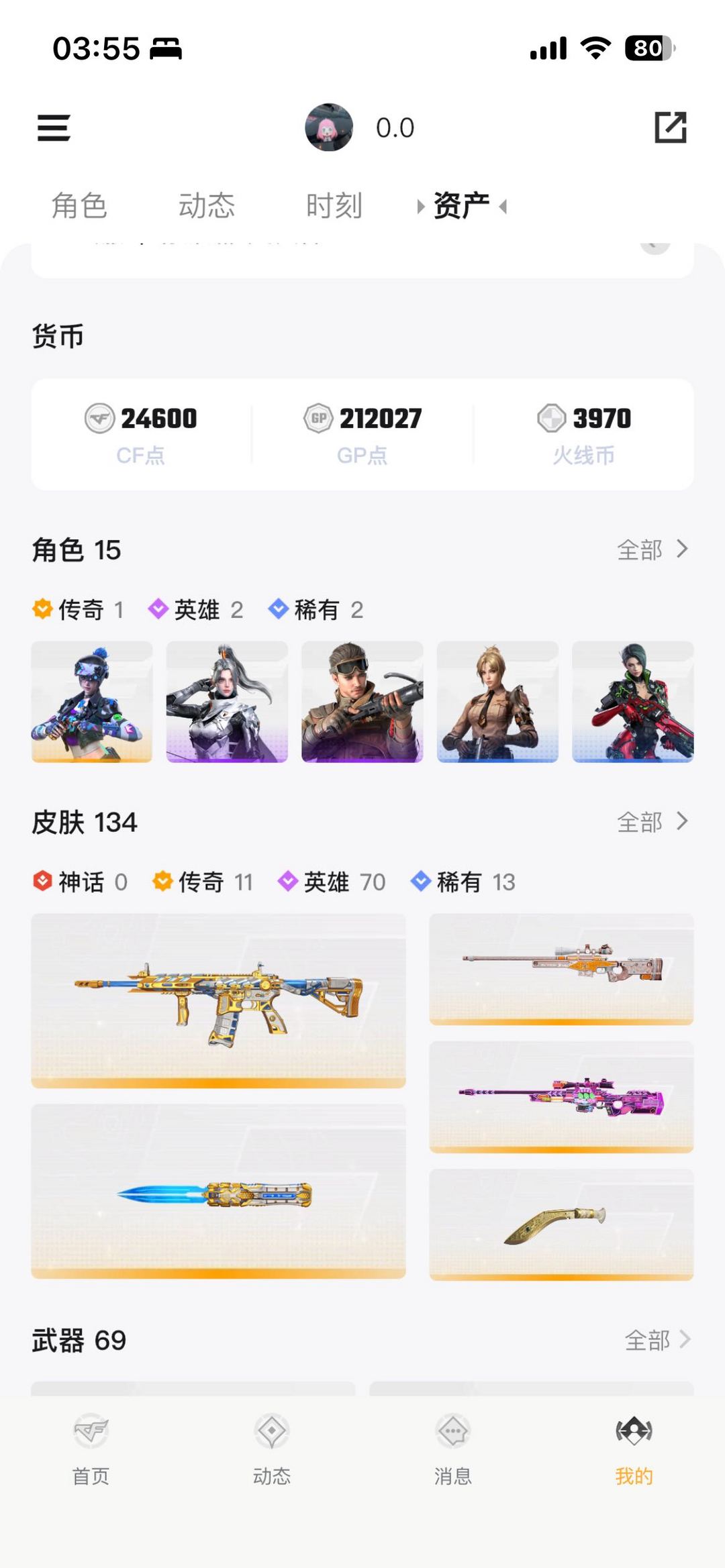The height and width of the screenshot is (1568, 725).
Task: Open the silver-haired character card
Action: click(x=227, y=701)
